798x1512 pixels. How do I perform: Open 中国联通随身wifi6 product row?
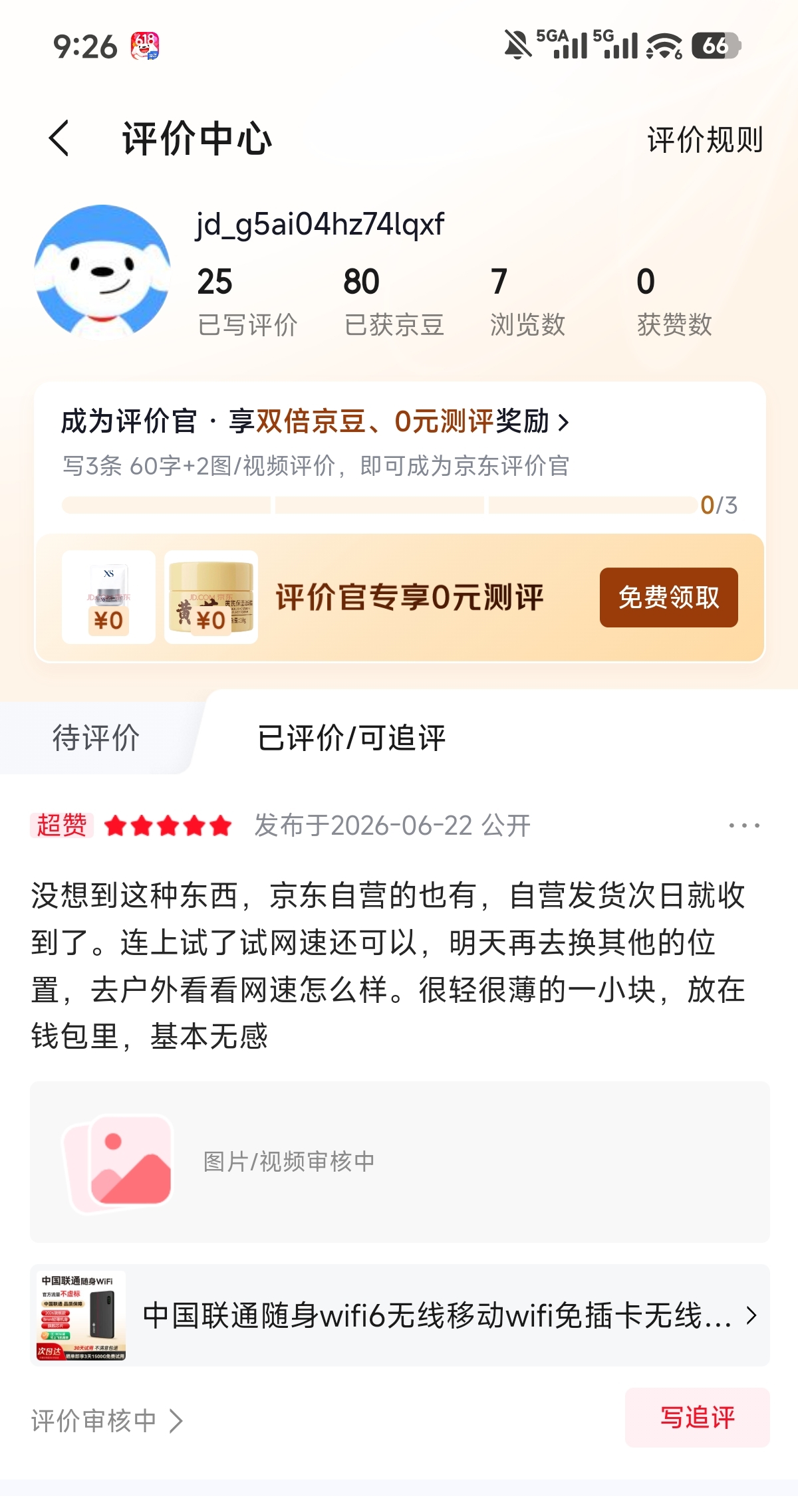pyautogui.click(x=400, y=1315)
